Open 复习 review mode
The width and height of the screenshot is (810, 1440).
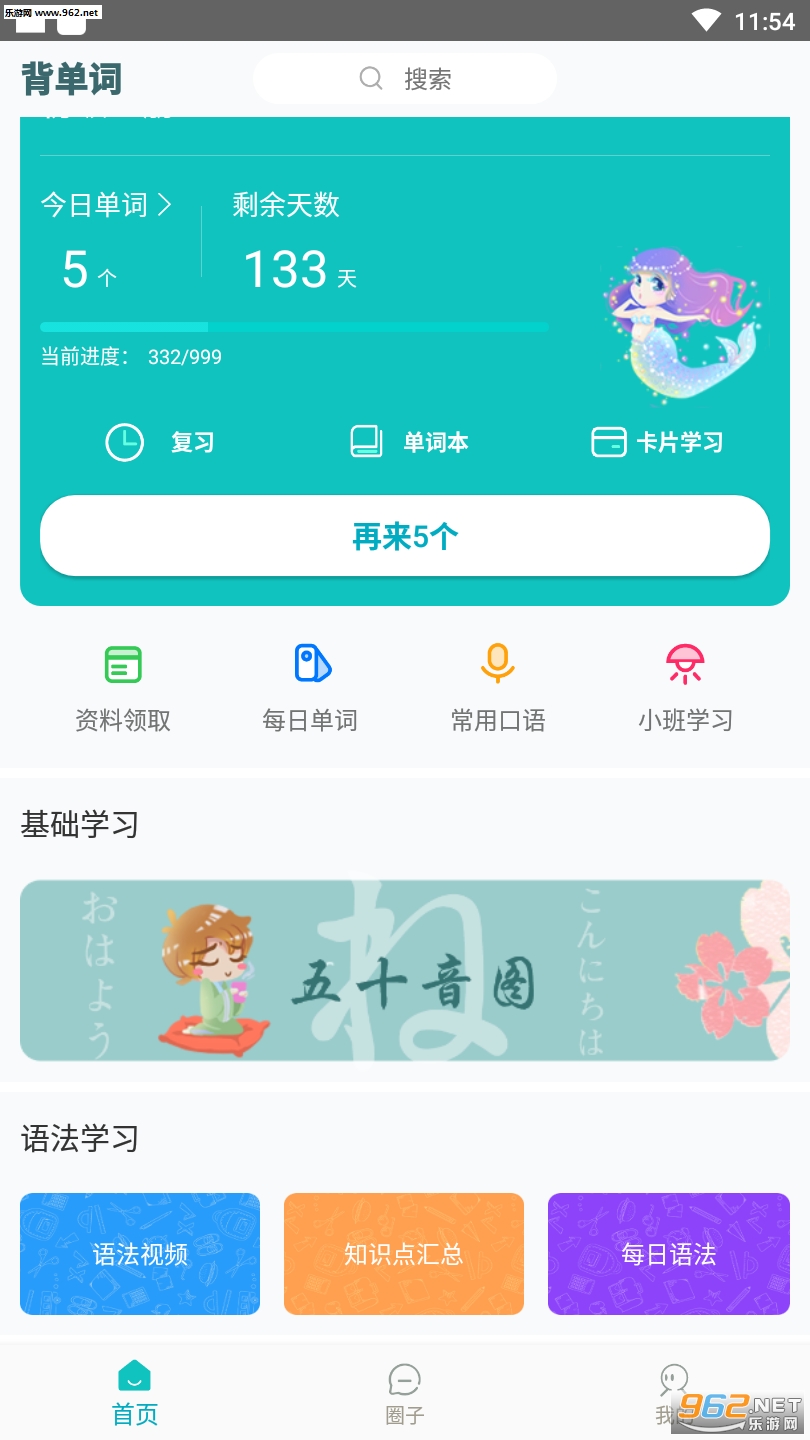[160, 442]
